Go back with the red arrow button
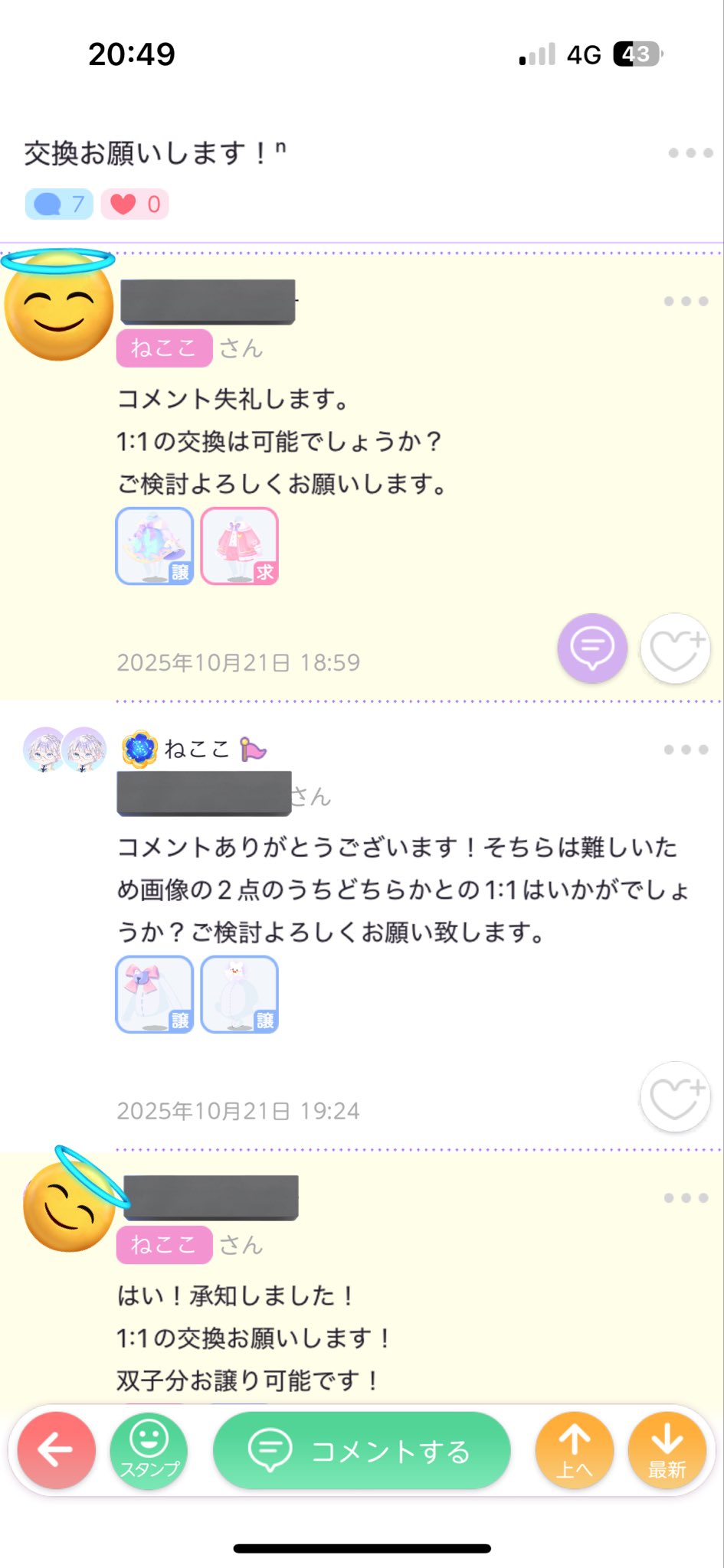This screenshot has height=1568, width=724. pos(57,1450)
